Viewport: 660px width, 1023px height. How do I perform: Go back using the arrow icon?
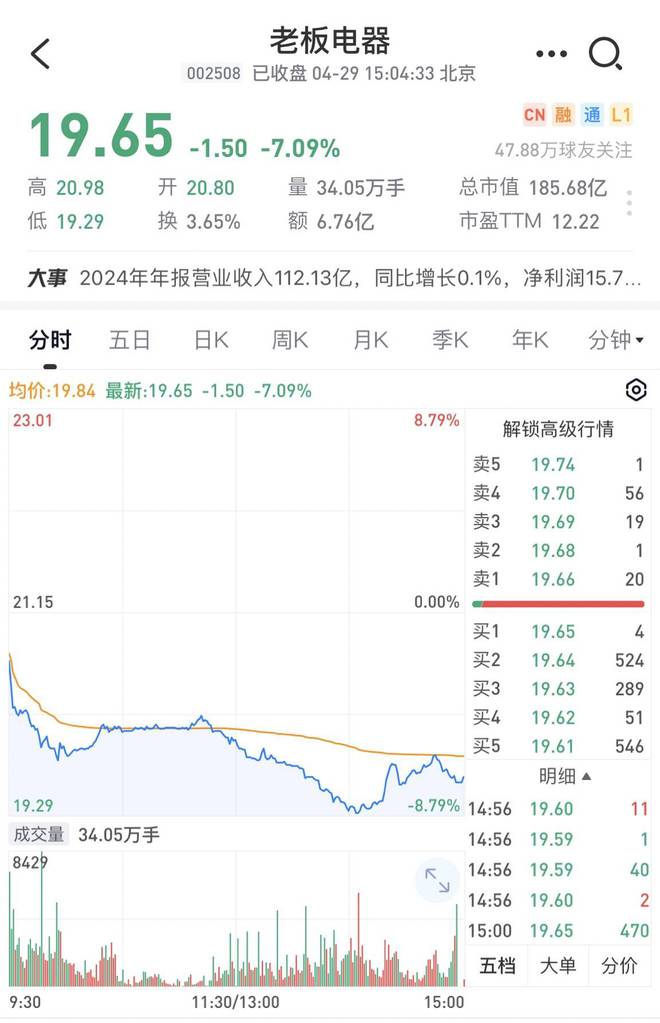click(40, 54)
